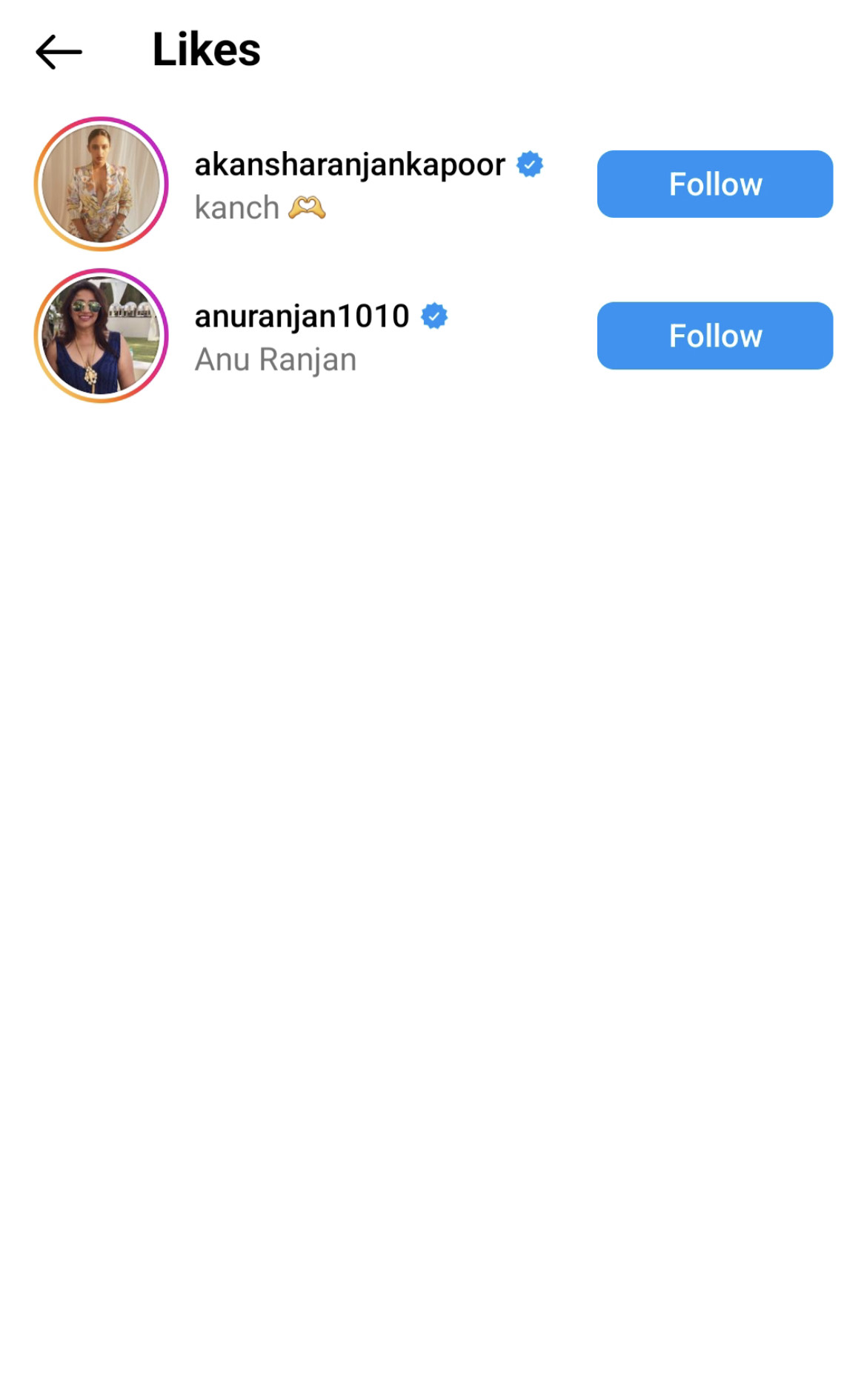Open Anu Ranjan's profile

click(x=302, y=317)
